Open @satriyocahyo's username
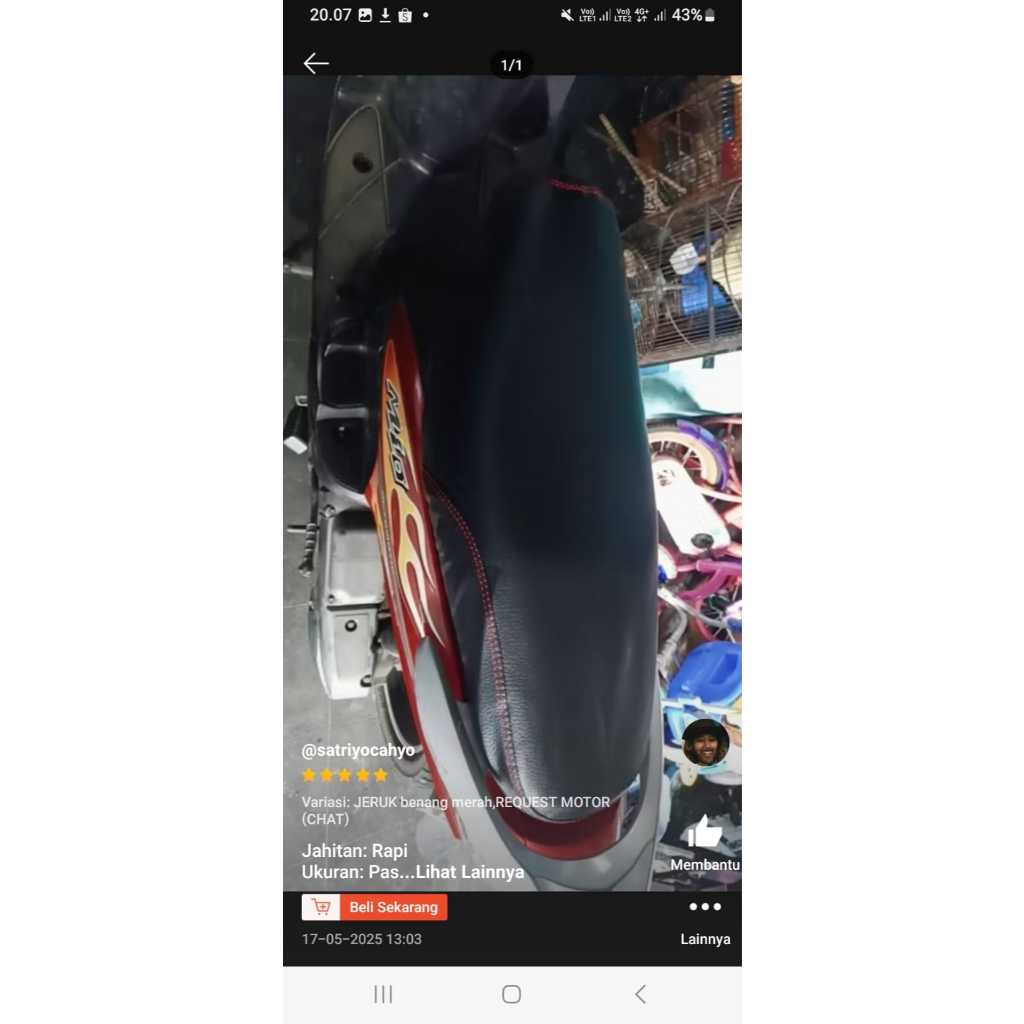This screenshot has width=1024, height=1024. (358, 750)
